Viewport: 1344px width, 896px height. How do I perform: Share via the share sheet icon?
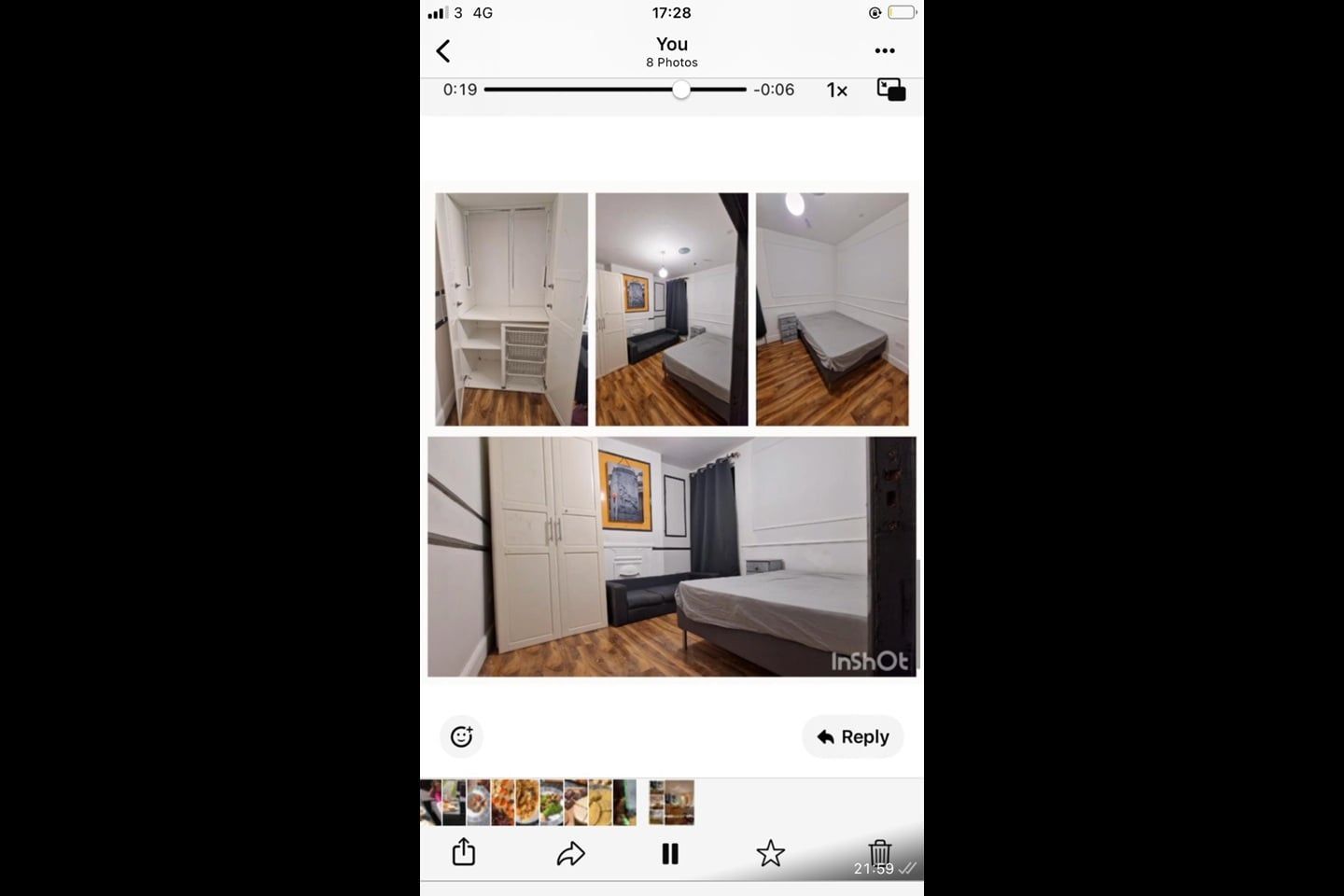464,852
